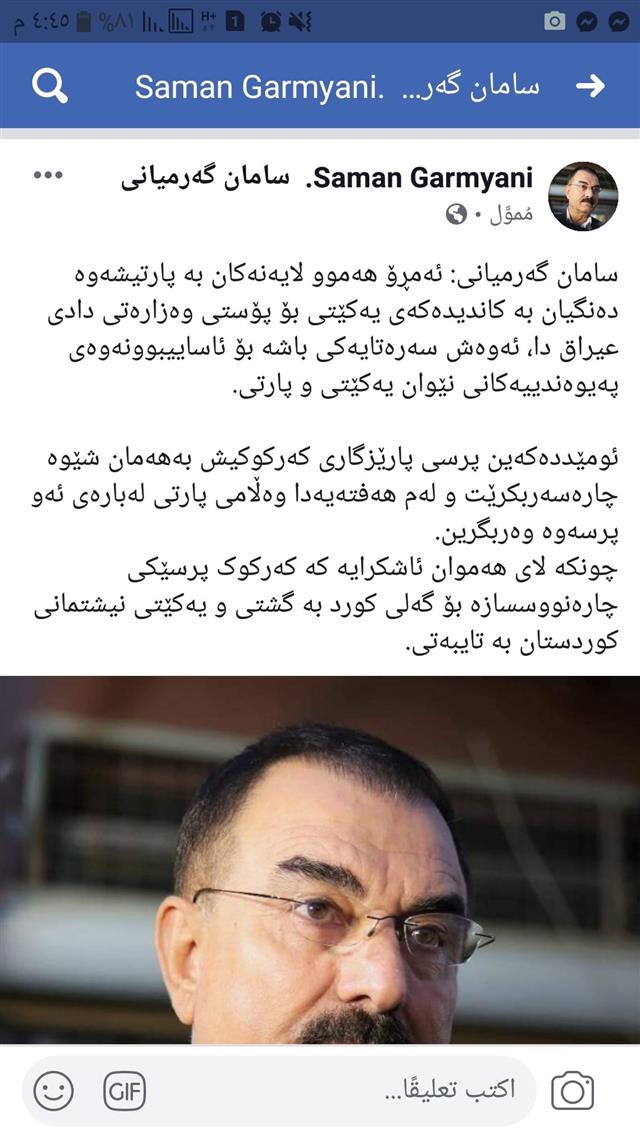This screenshot has height=1137, width=640.
Task: Open Saman Garmyani's profile picture
Action: (583, 195)
